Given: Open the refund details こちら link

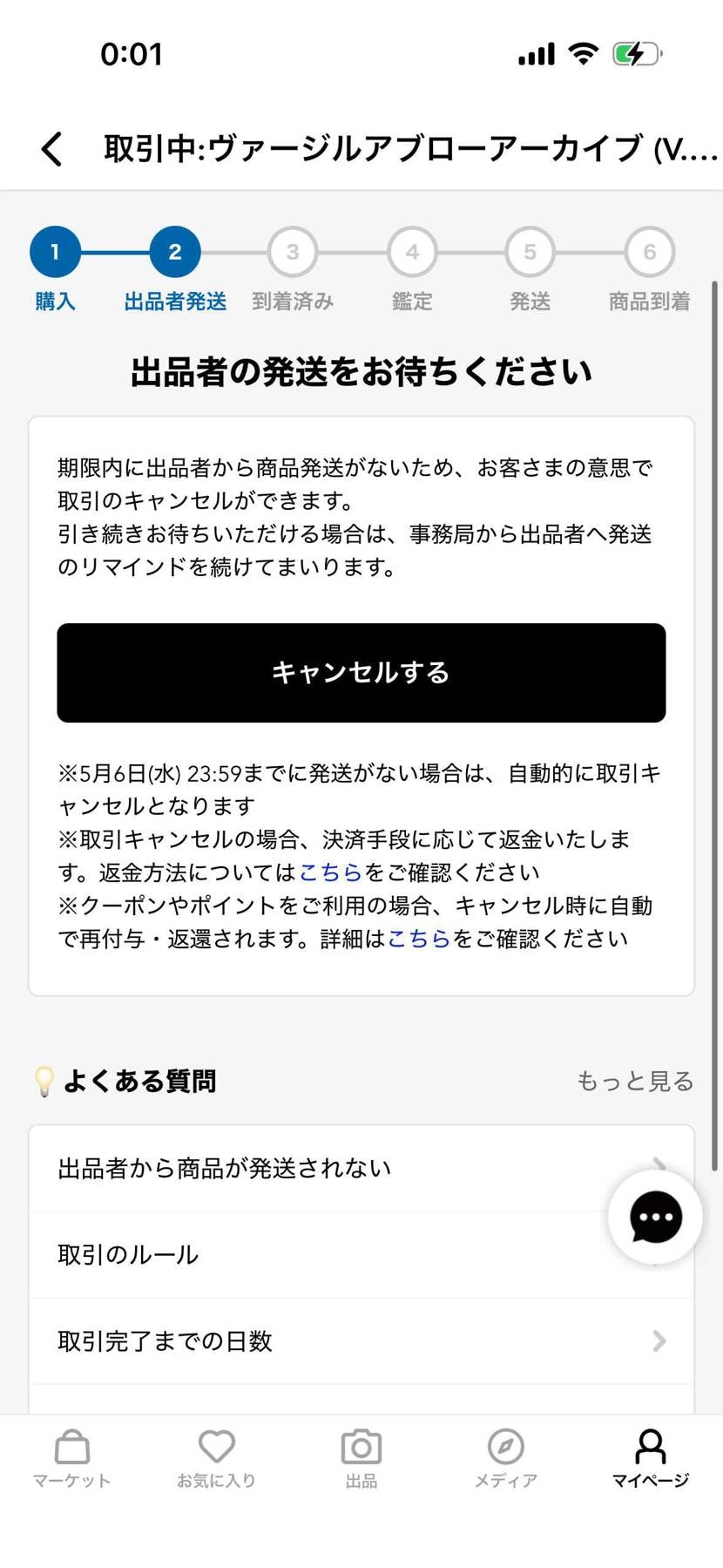Looking at the screenshot, I should coord(332,872).
